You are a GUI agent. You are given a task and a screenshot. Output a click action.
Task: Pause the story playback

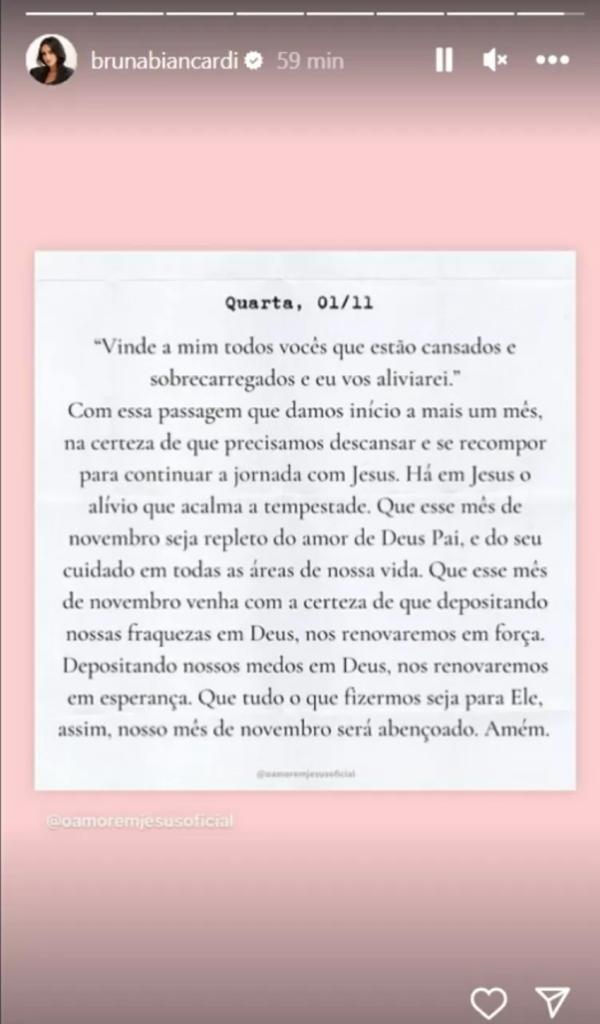point(444,60)
